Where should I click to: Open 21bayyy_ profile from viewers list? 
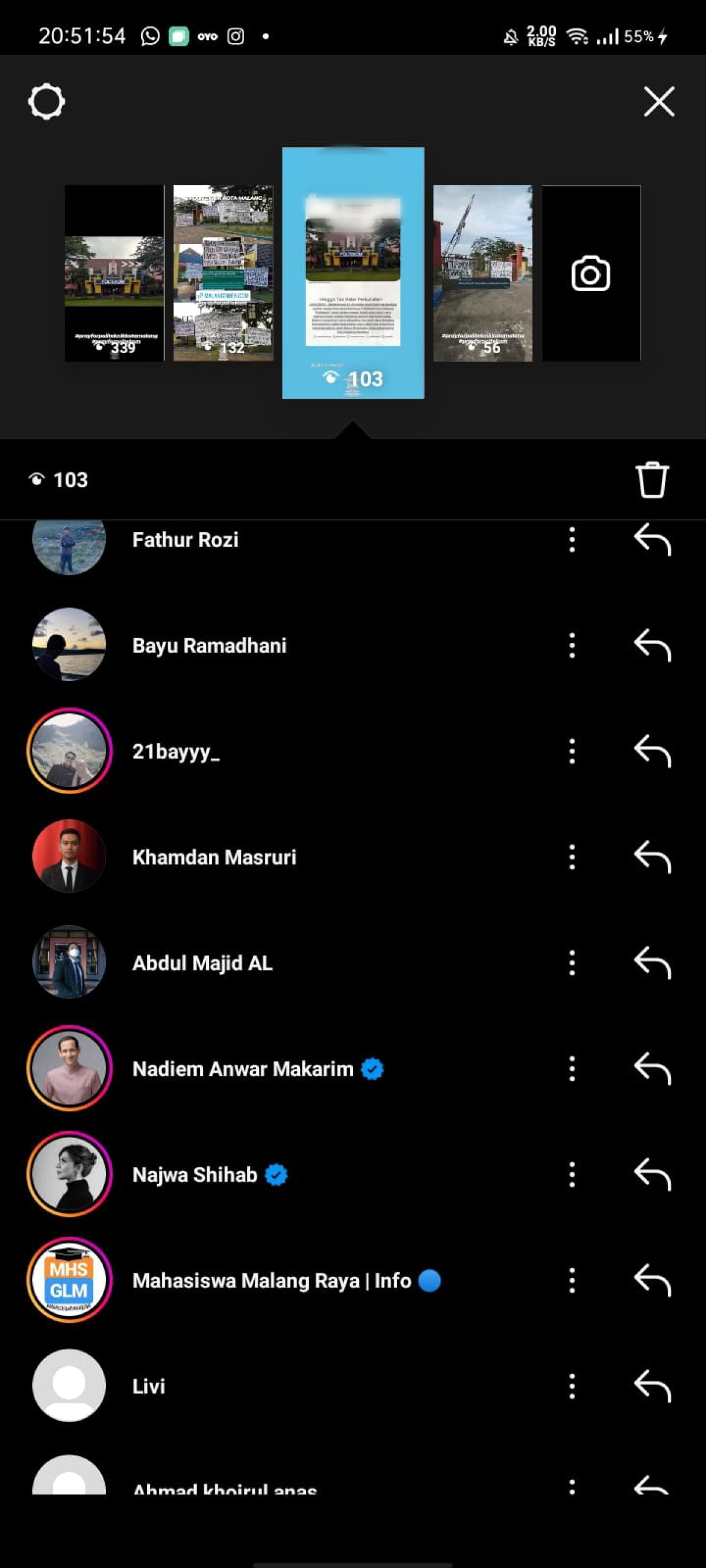tap(176, 751)
